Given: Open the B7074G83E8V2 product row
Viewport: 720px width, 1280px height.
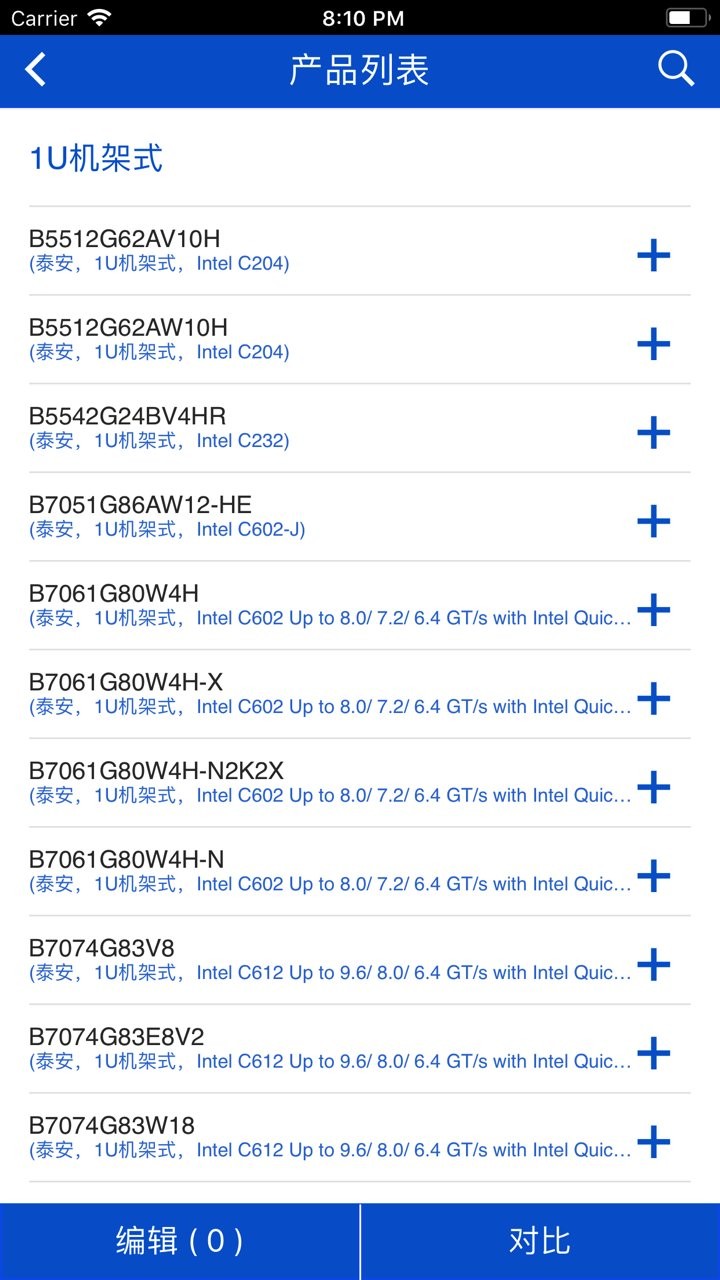Looking at the screenshot, I should [x=320, y=1048].
